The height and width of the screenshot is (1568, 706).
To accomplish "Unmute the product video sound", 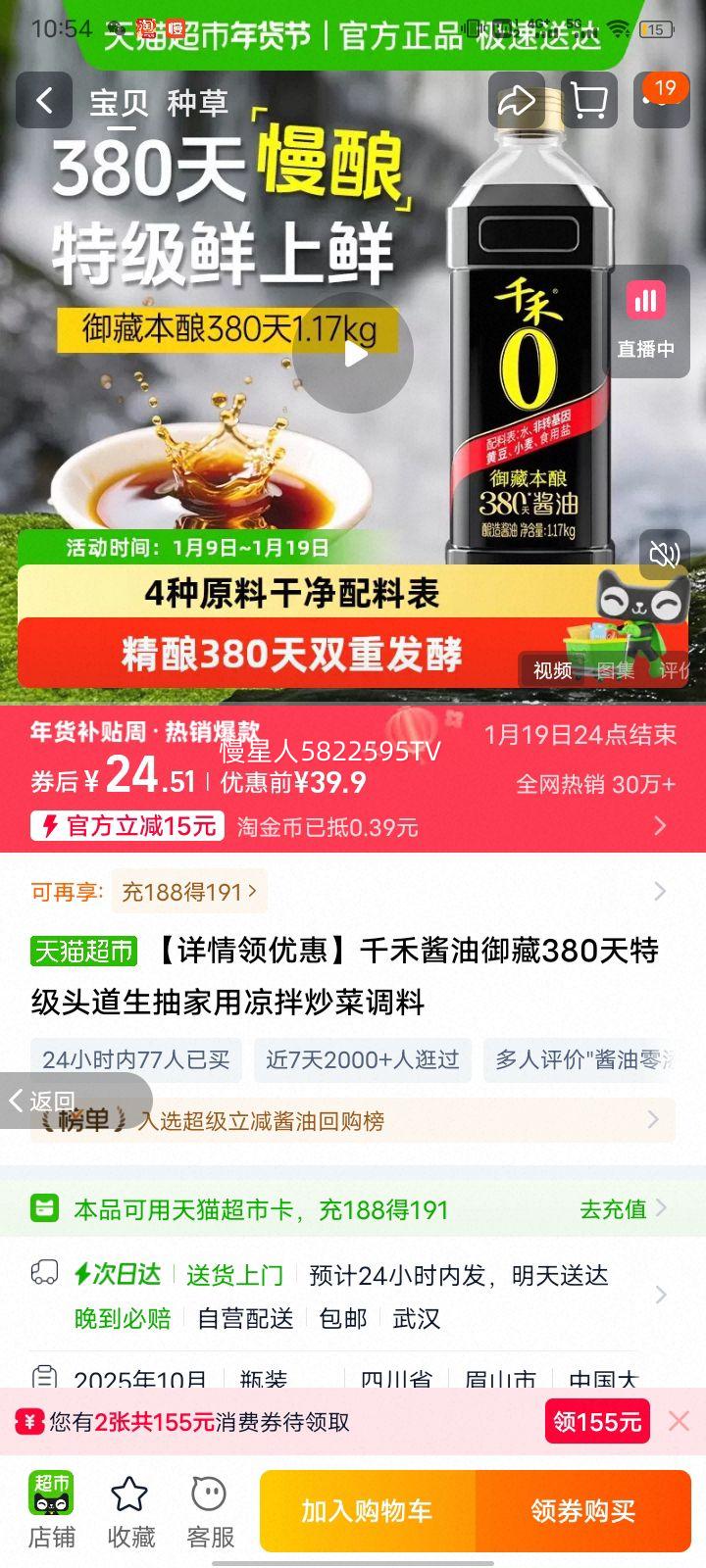I will (x=664, y=554).
